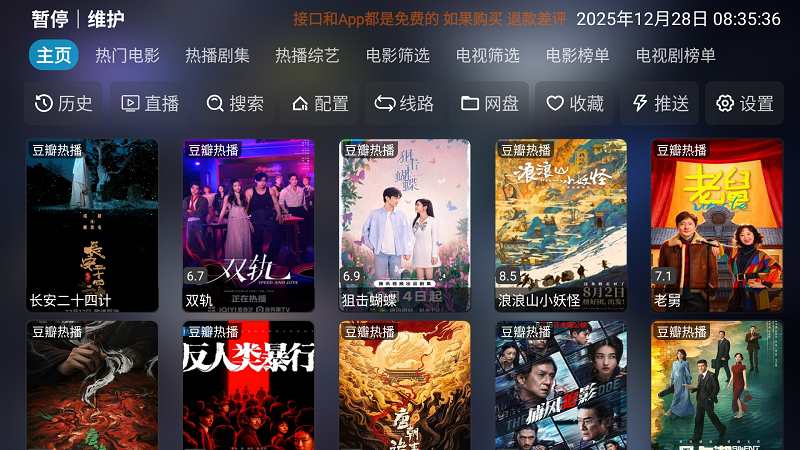View 收藏 favorites
This screenshot has height=450, width=800.
point(575,103)
